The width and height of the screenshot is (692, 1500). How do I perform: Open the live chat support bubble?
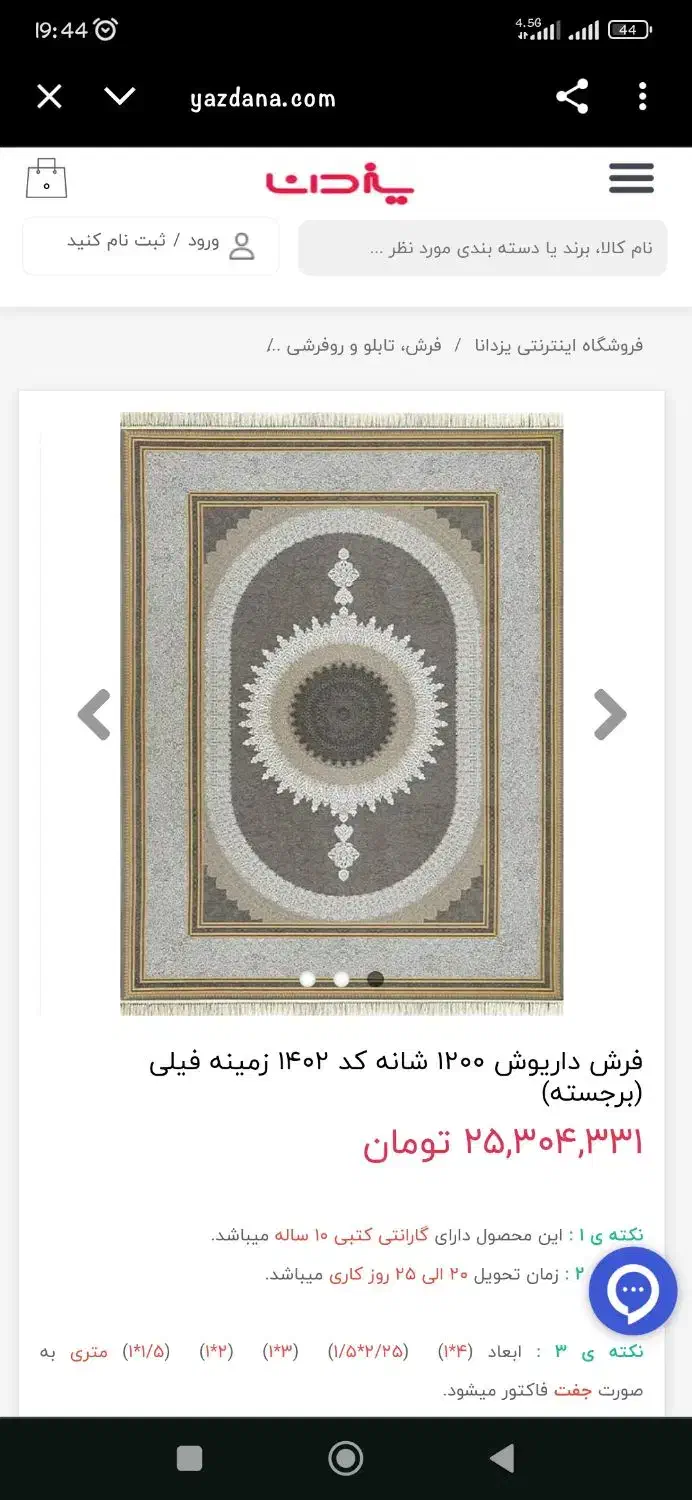pyautogui.click(x=633, y=1291)
